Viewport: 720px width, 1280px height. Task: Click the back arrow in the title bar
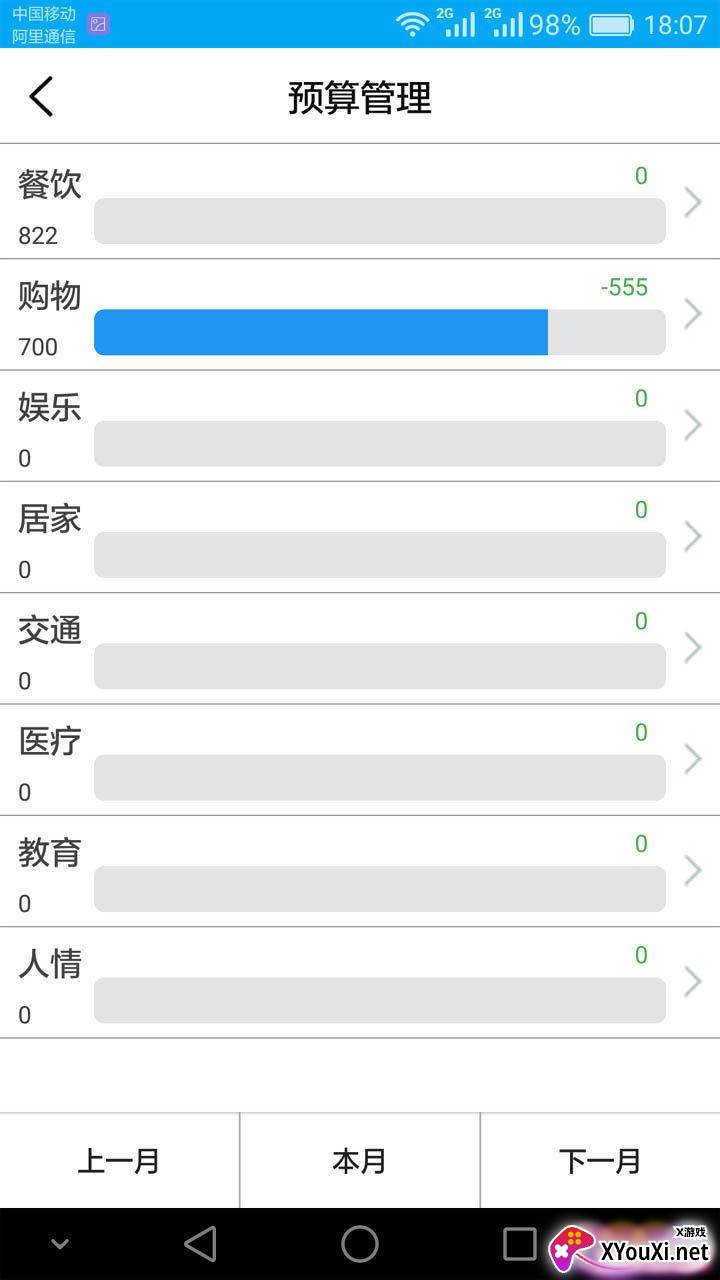pyautogui.click(x=40, y=97)
